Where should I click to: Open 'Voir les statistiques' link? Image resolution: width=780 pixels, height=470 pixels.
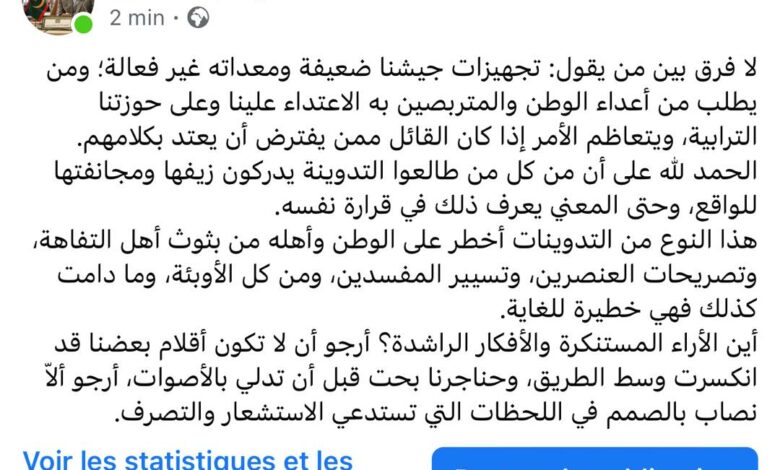(187, 459)
